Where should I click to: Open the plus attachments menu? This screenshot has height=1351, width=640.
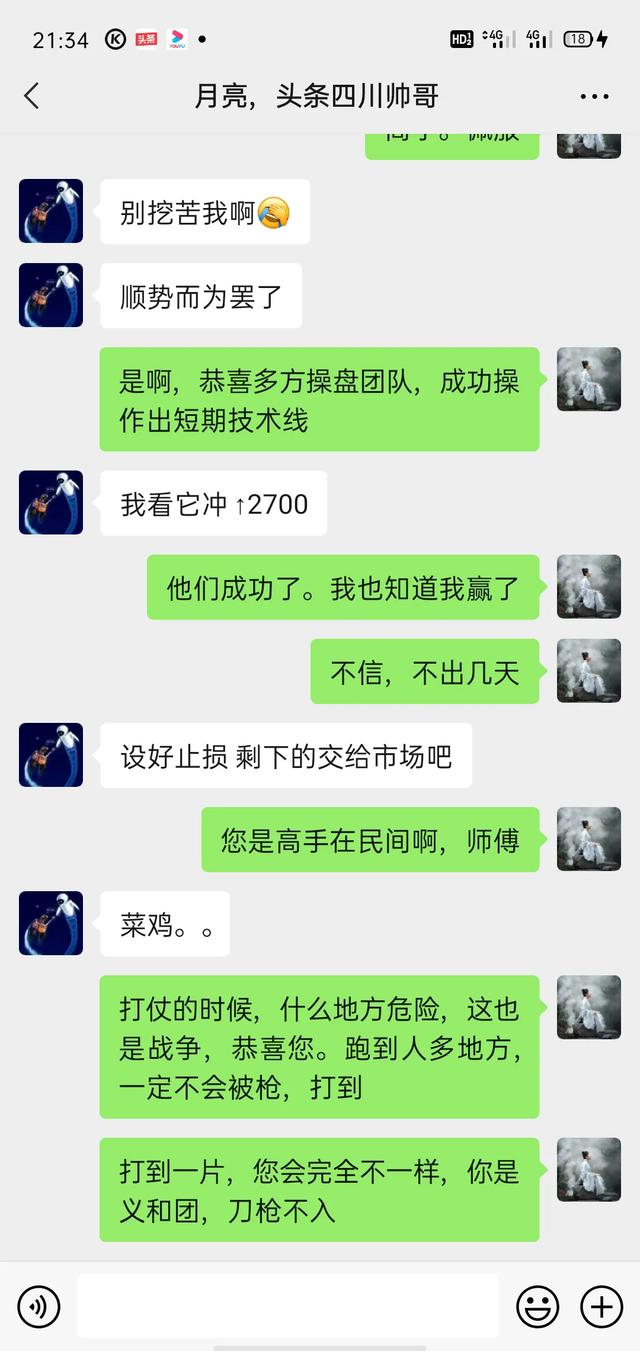coord(601,1306)
